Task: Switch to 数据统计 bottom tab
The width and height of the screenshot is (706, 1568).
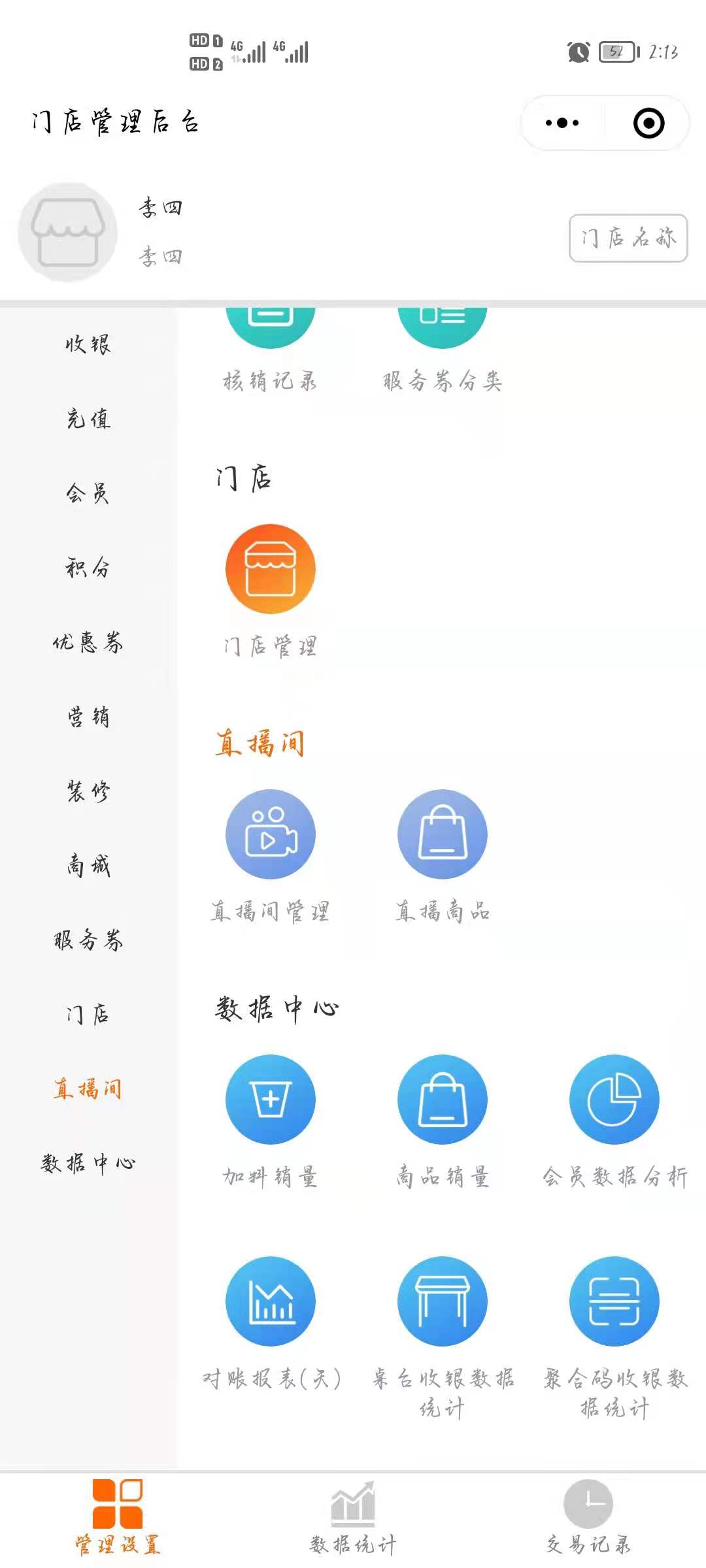Action: point(353,1517)
